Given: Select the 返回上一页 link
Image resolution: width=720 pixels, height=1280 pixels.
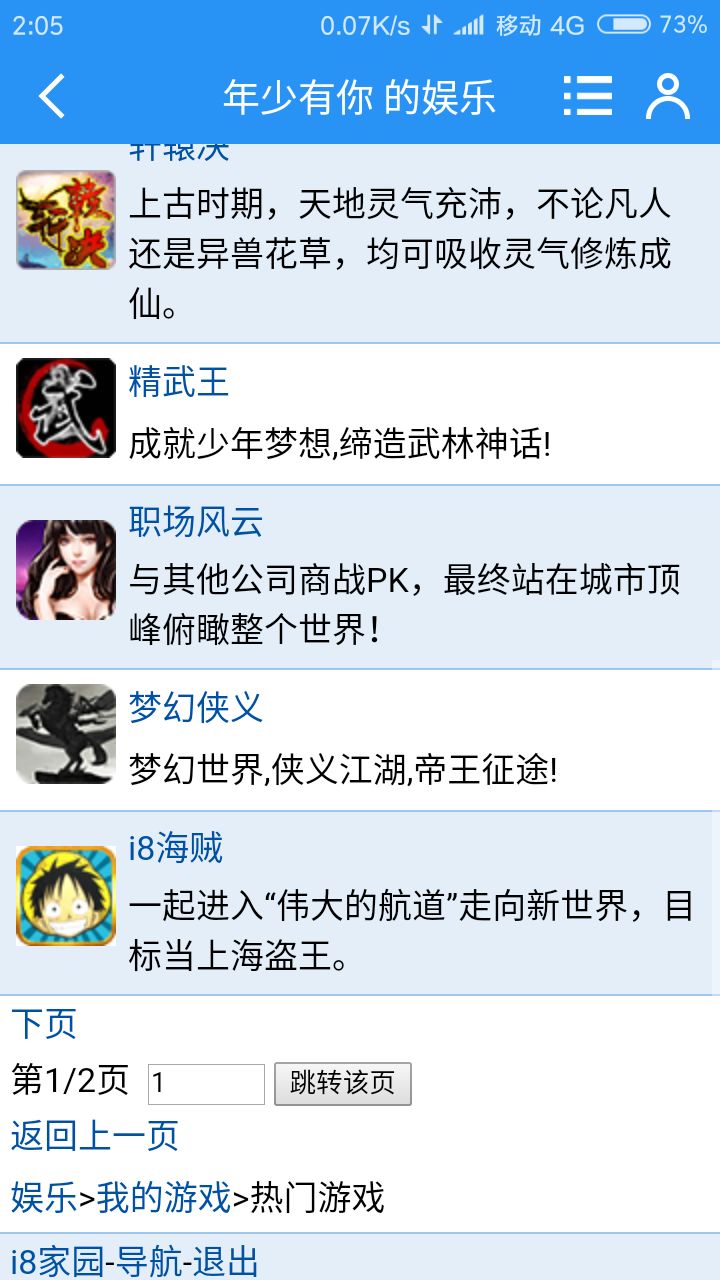Looking at the screenshot, I should coord(95,1136).
